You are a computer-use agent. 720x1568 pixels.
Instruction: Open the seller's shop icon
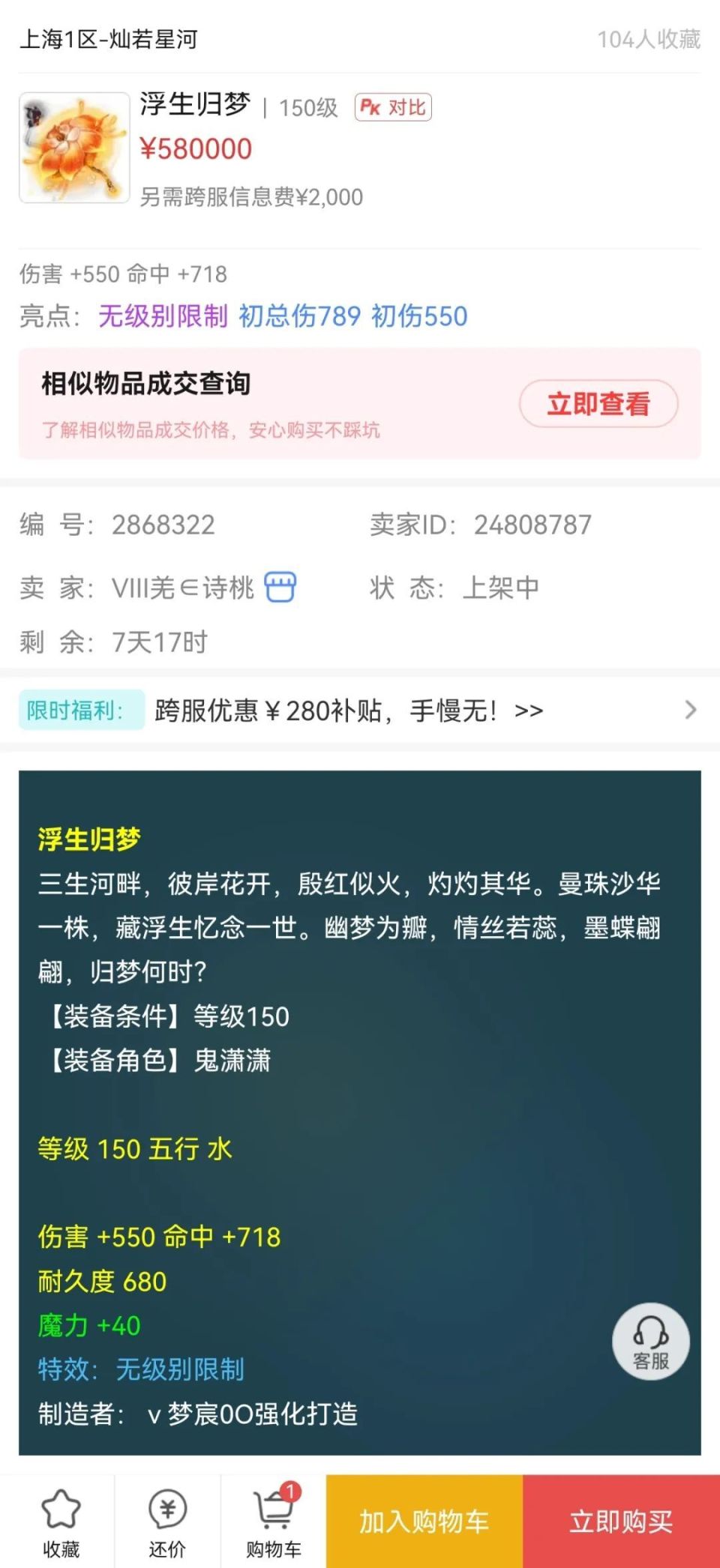[x=280, y=587]
